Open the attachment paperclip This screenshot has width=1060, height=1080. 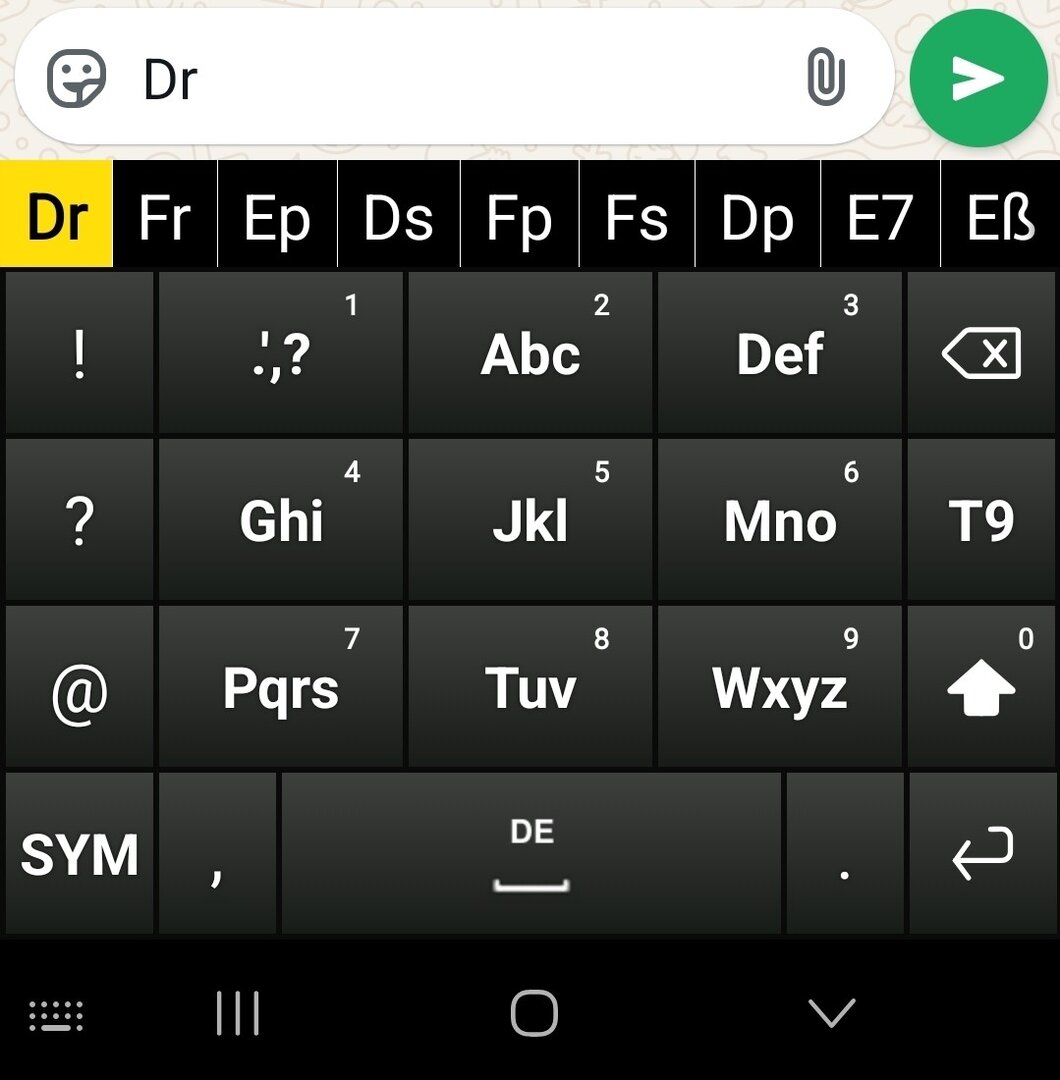click(x=826, y=79)
